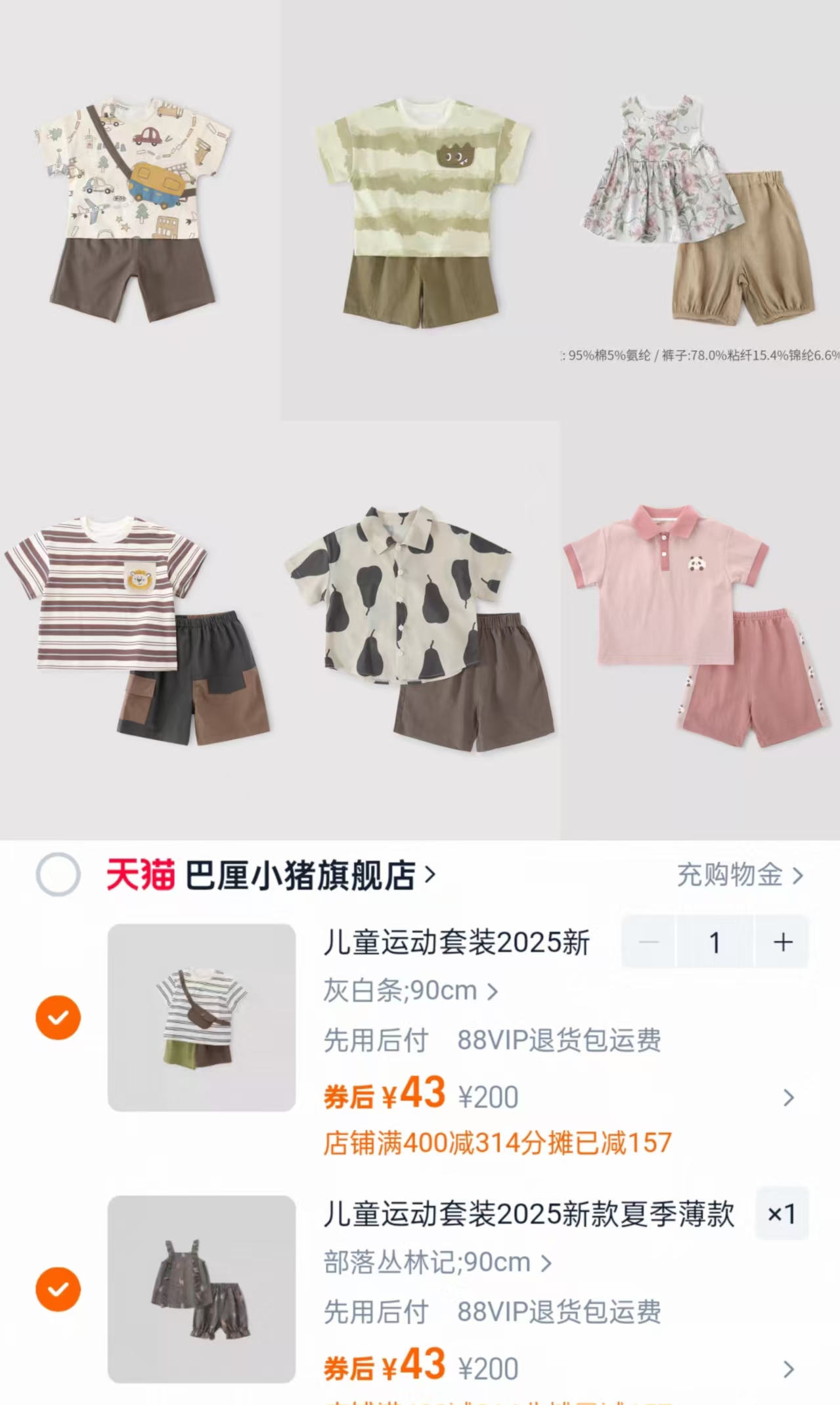Tap the 先用后付 label

pos(374,1040)
